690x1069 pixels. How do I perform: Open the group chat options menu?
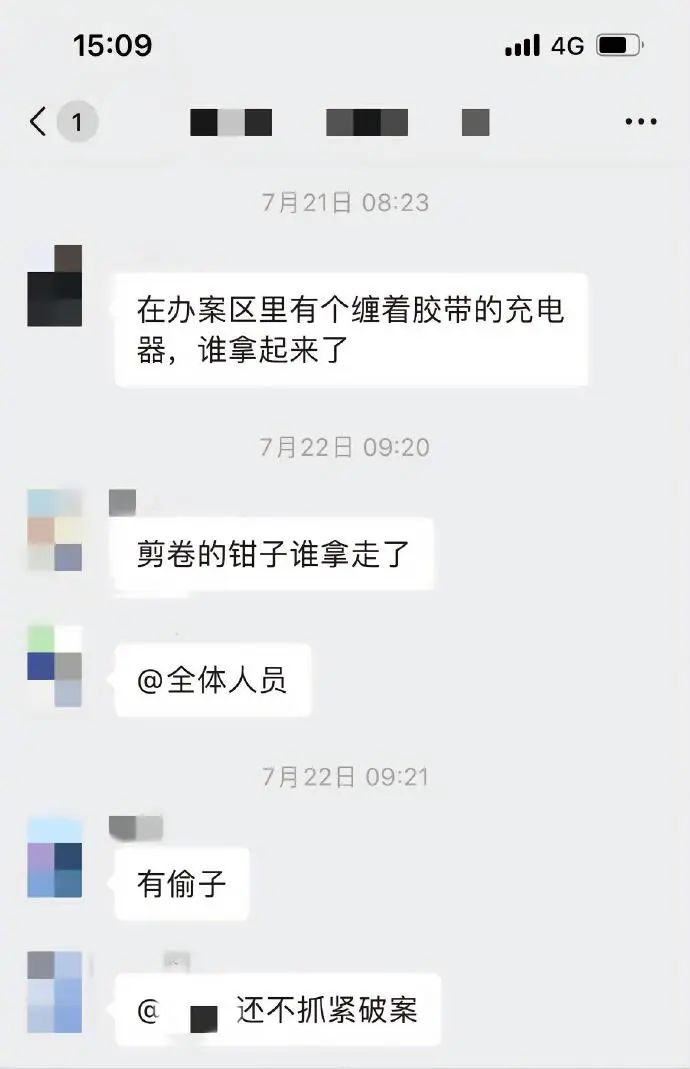[640, 122]
